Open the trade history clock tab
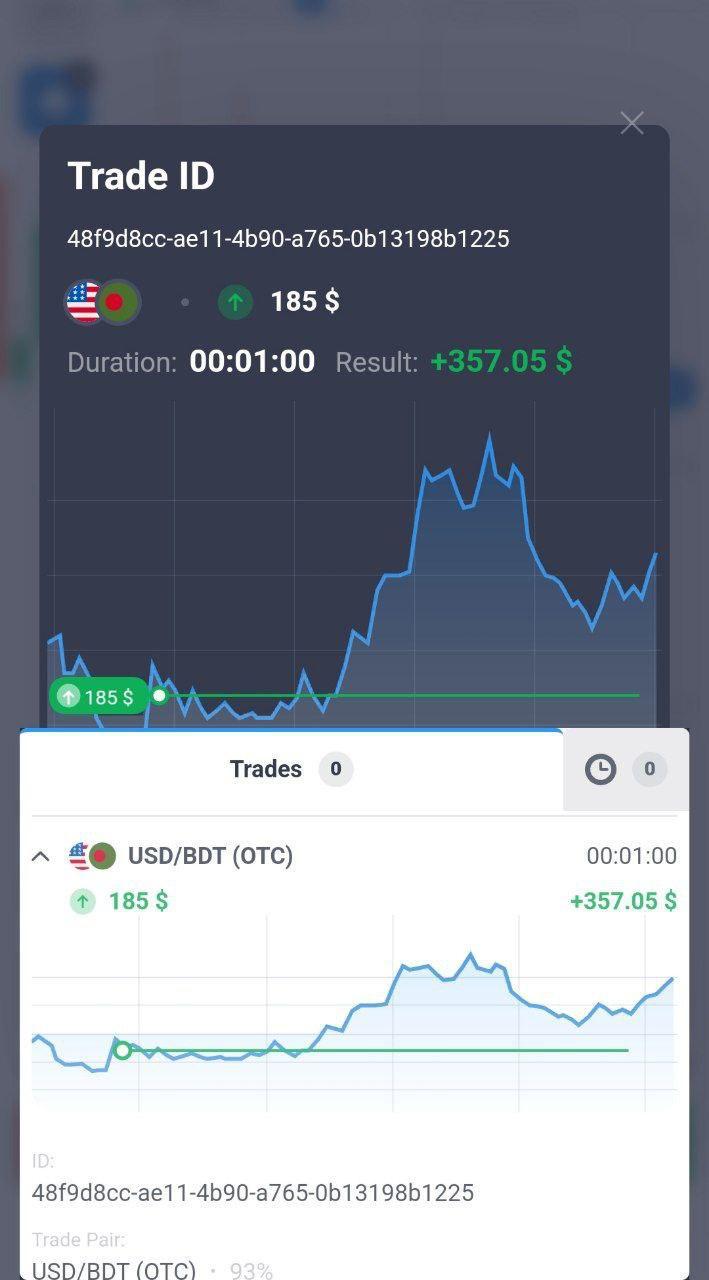 (x=625, y=769)
